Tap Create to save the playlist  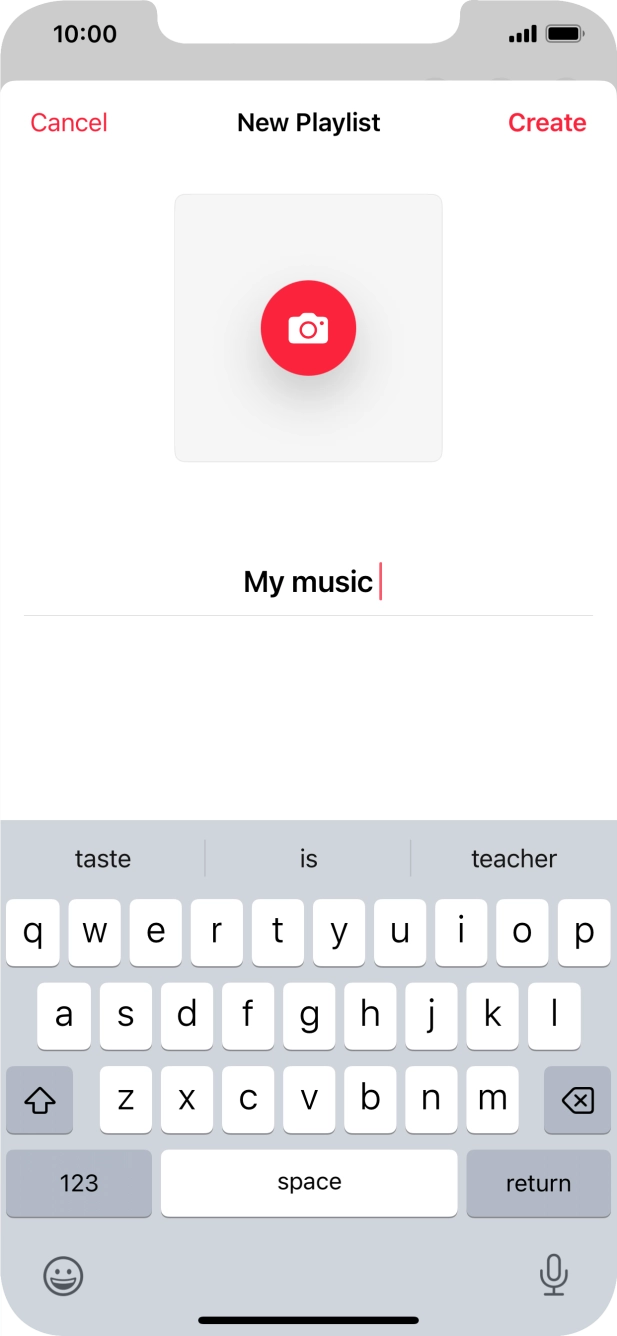546,123
